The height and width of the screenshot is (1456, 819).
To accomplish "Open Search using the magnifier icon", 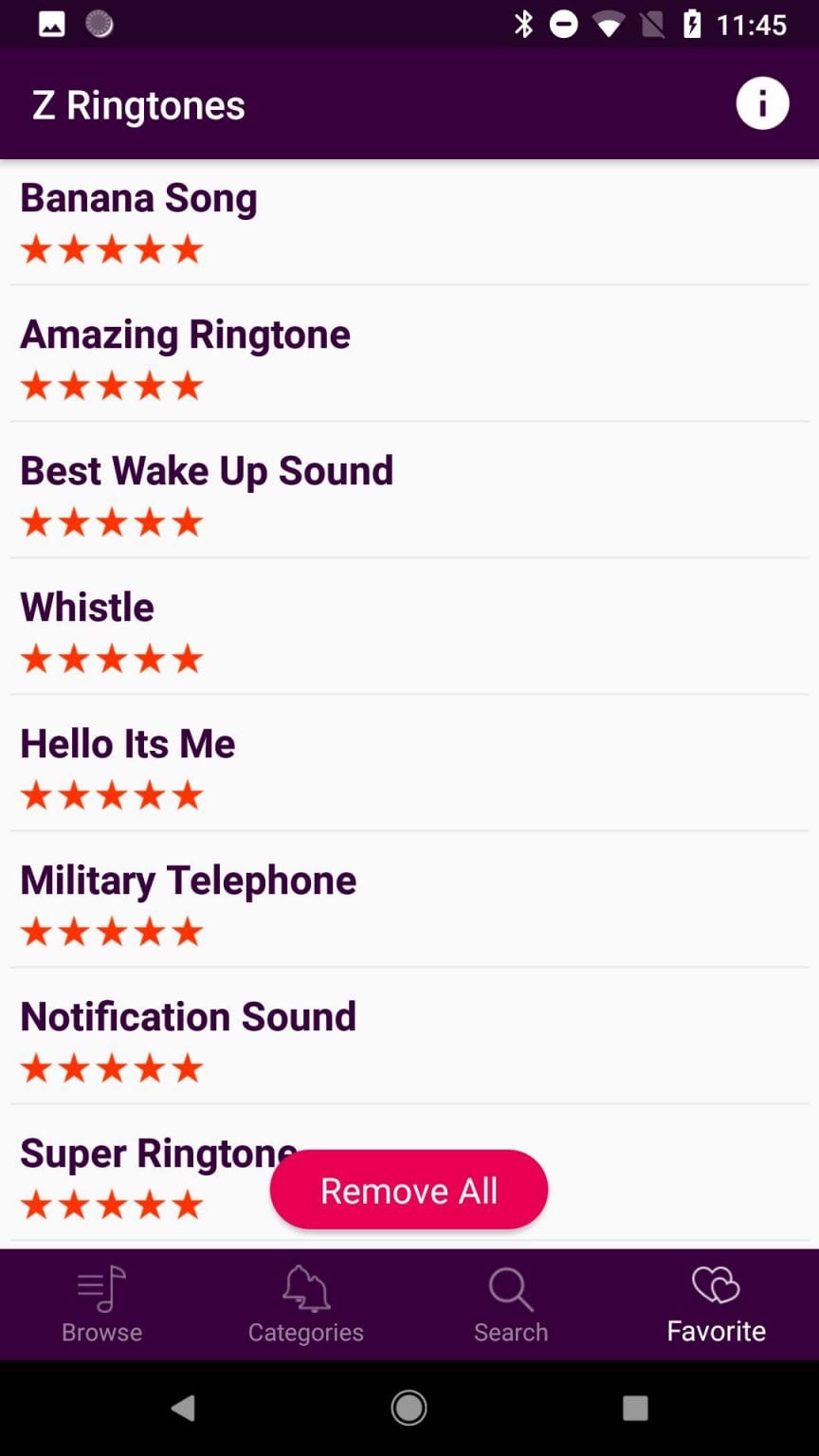I will (510, 1287).
